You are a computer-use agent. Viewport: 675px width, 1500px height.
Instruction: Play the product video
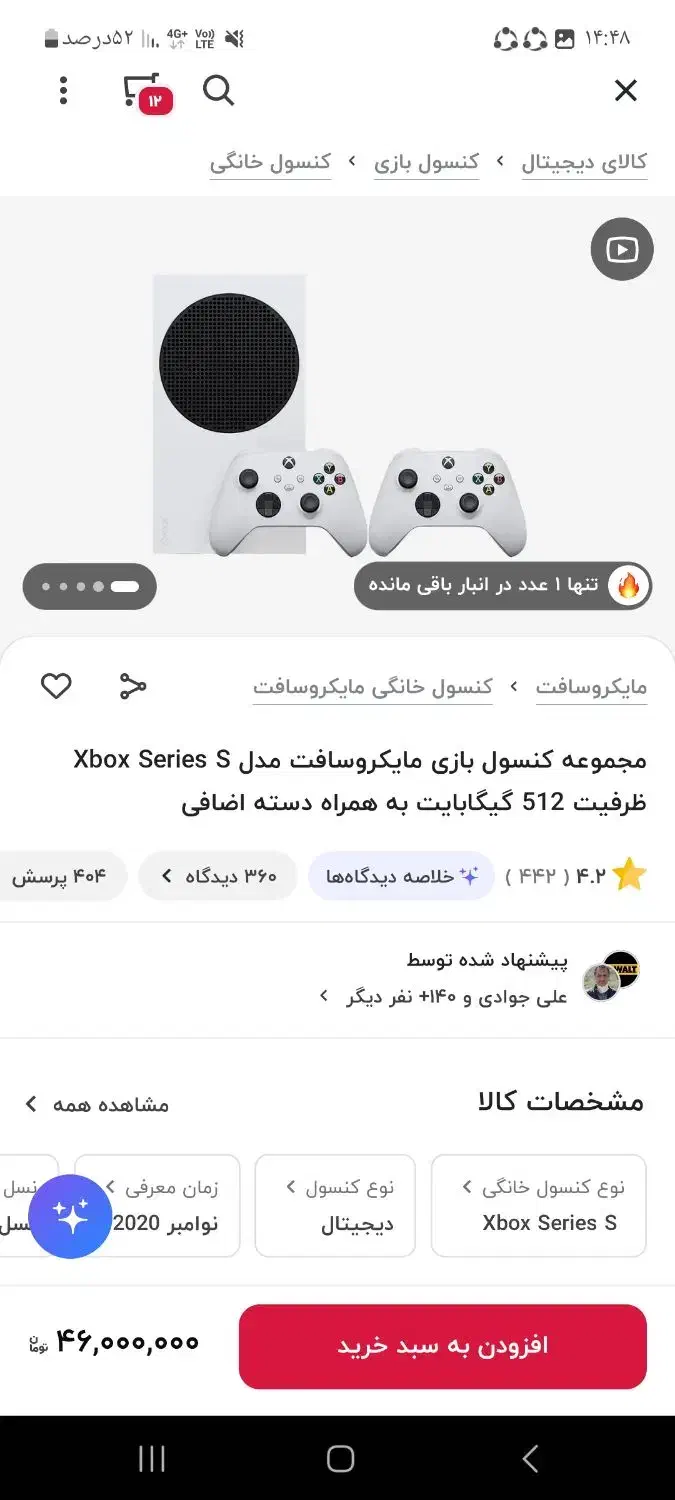click(x=621, y=249)
